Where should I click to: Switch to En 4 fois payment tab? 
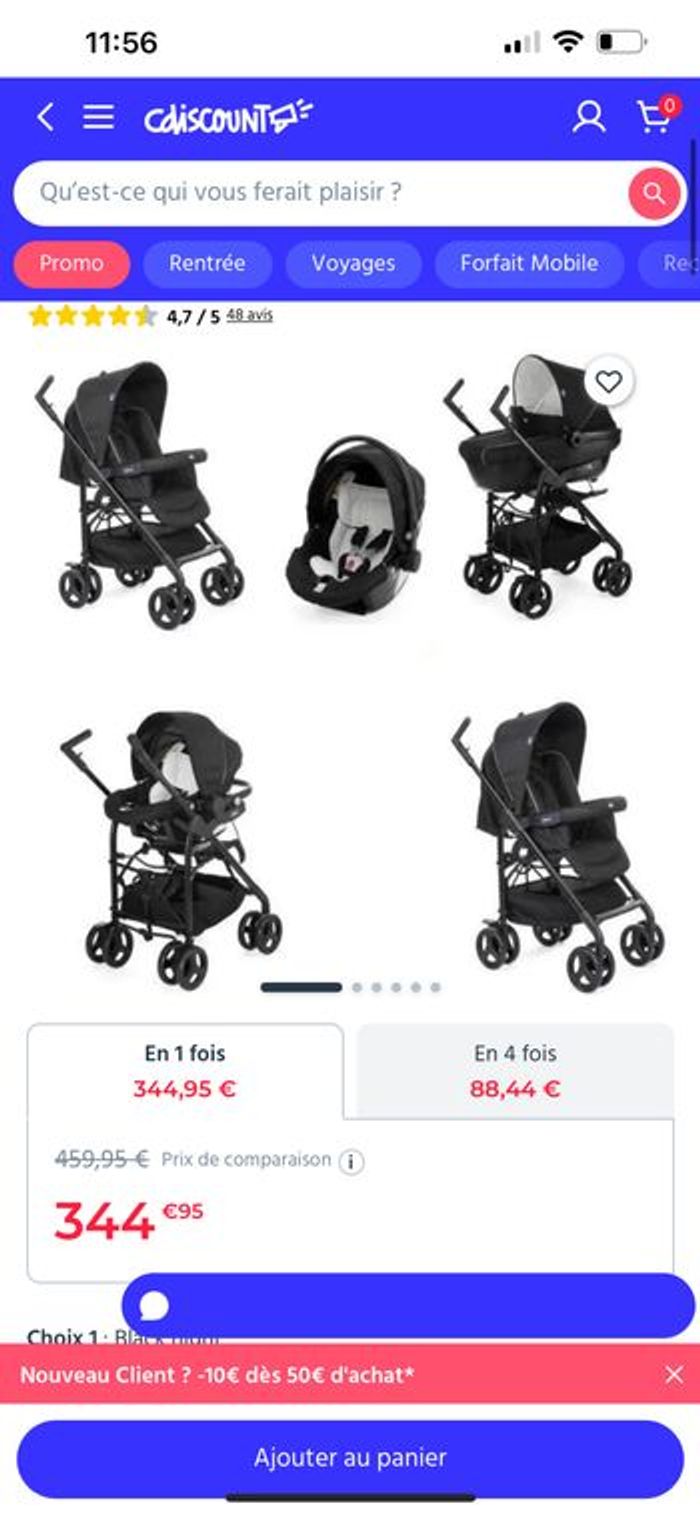tap(514, 1070)
